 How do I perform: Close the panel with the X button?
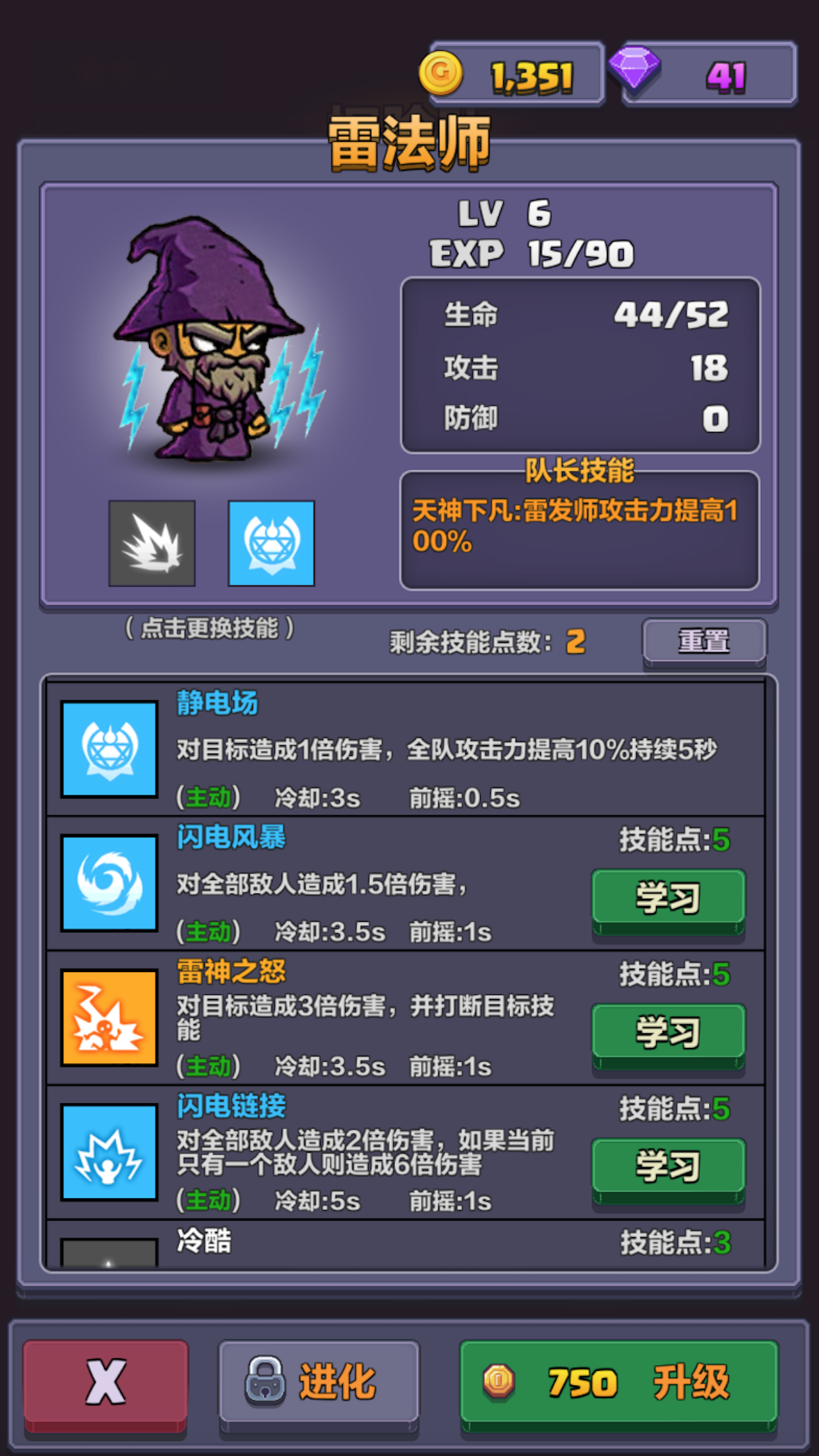(x=106, y=1383)
